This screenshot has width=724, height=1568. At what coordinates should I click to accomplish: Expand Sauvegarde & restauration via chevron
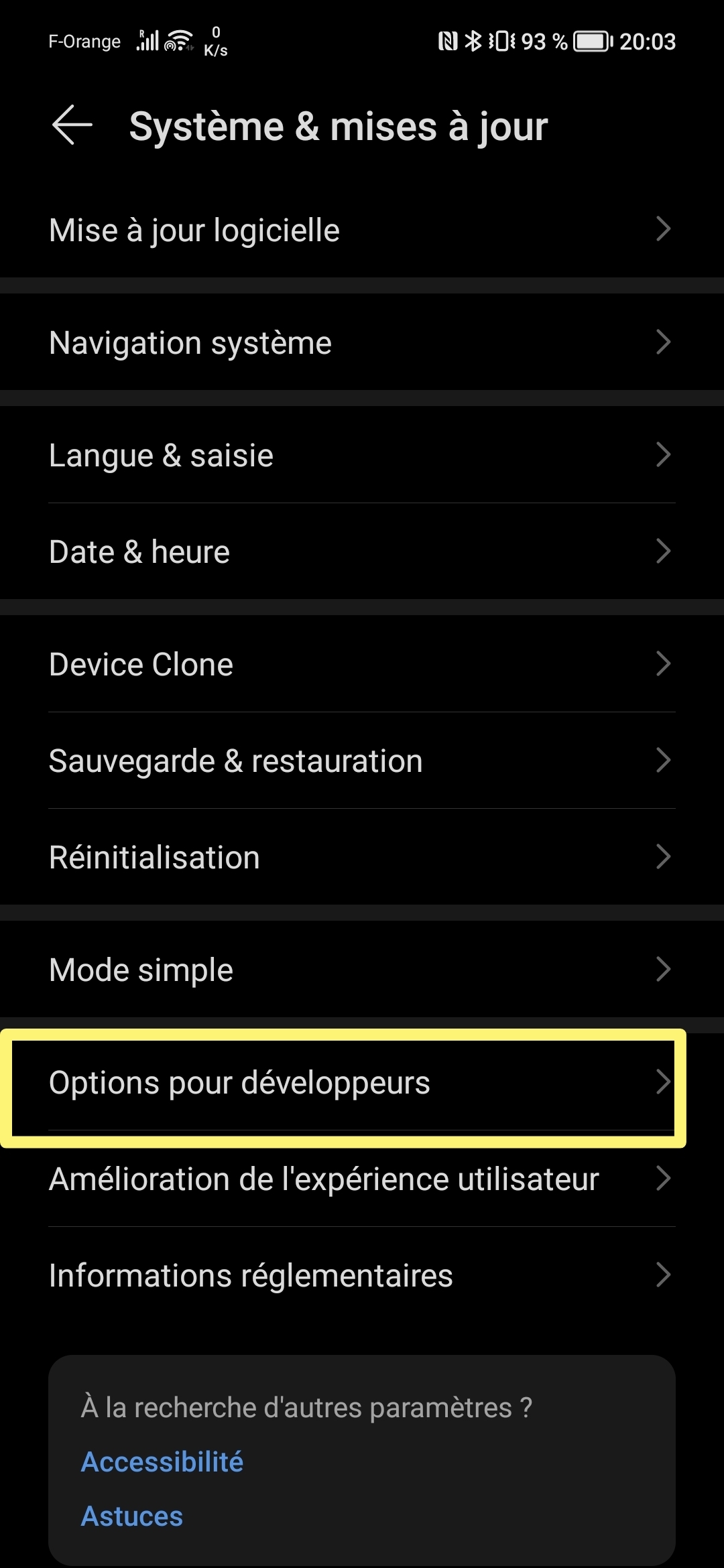click(664, 760)
